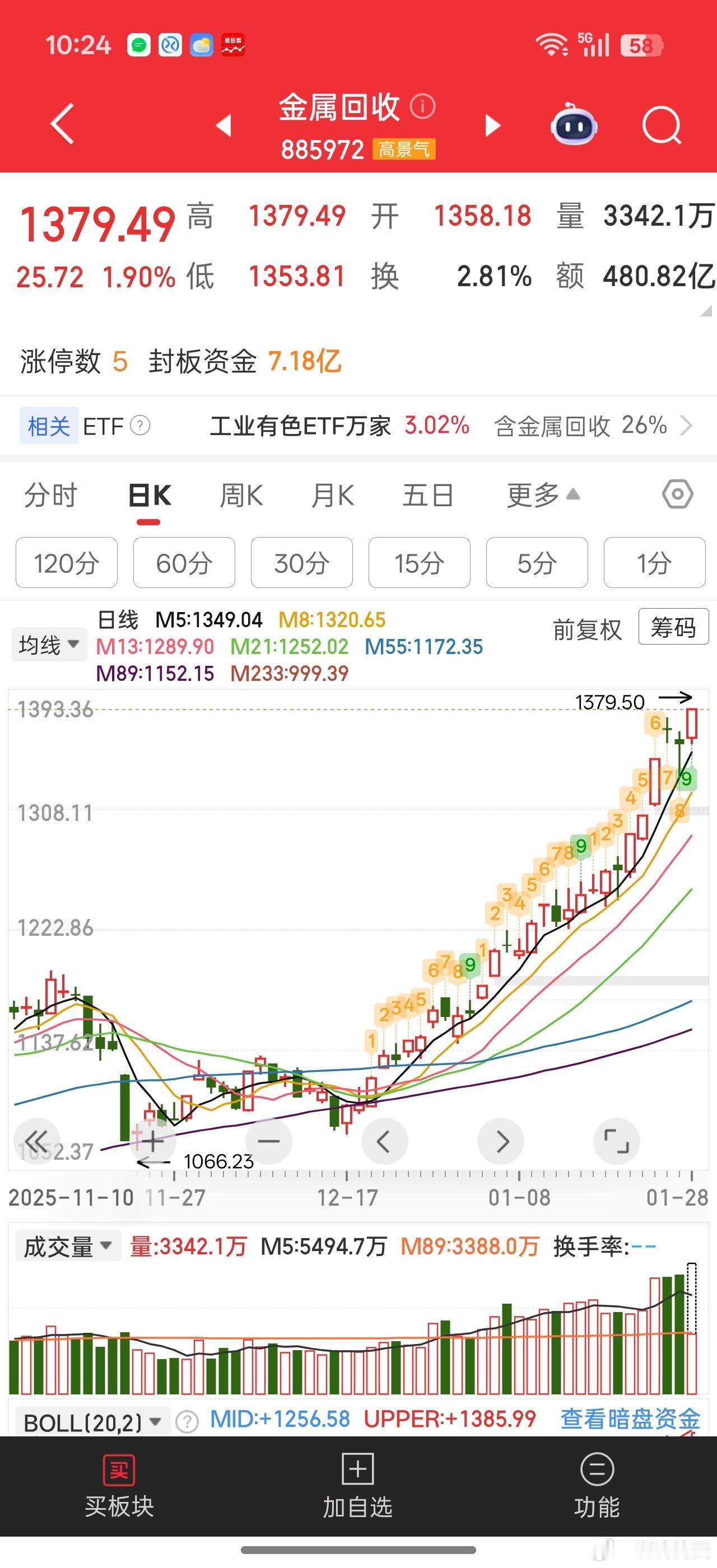Tap the search magnifier icon
This screenshot has width=717, height=1568.
[x=661, y=125]
